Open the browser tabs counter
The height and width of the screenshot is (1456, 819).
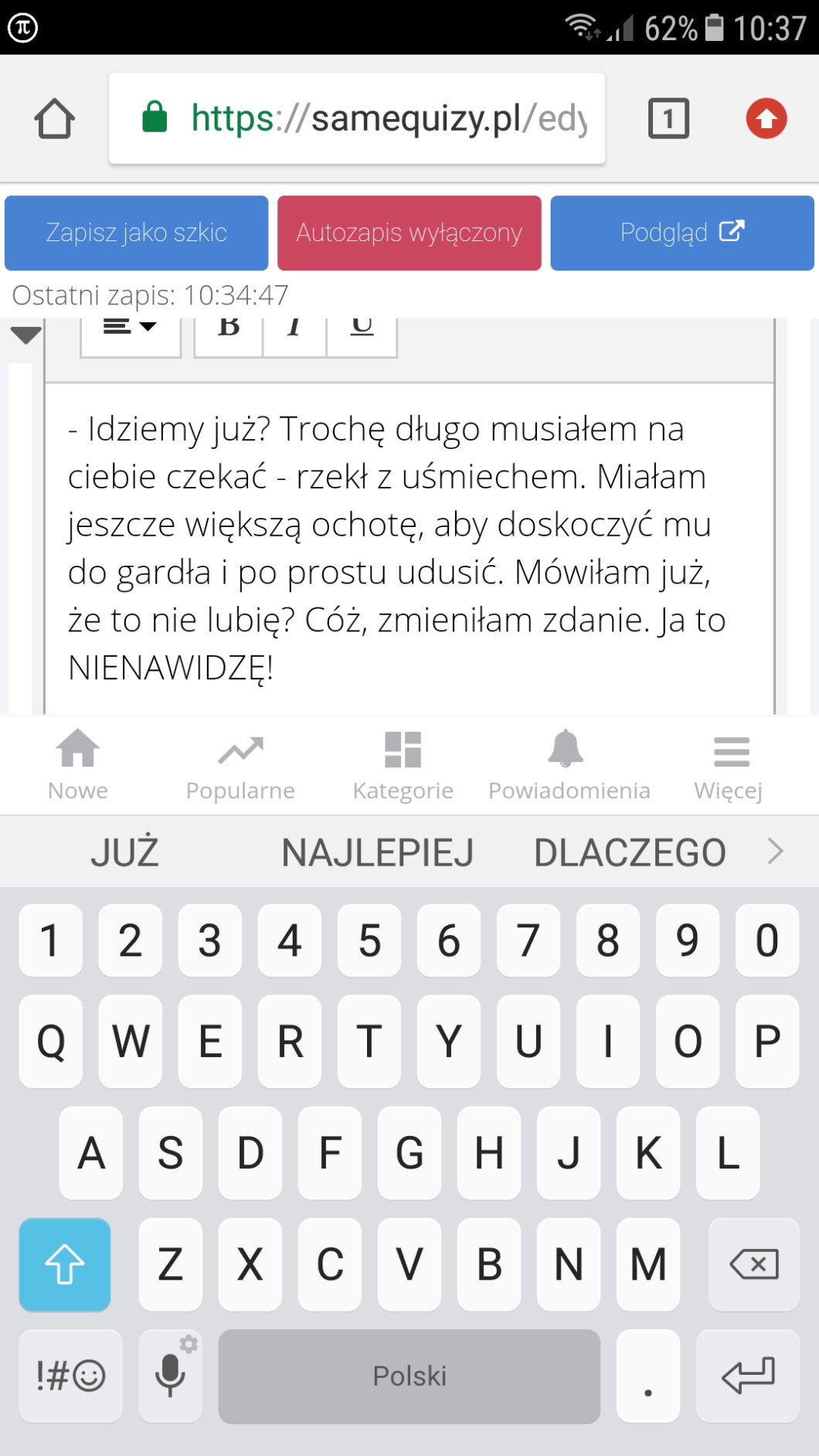(668, 118)
